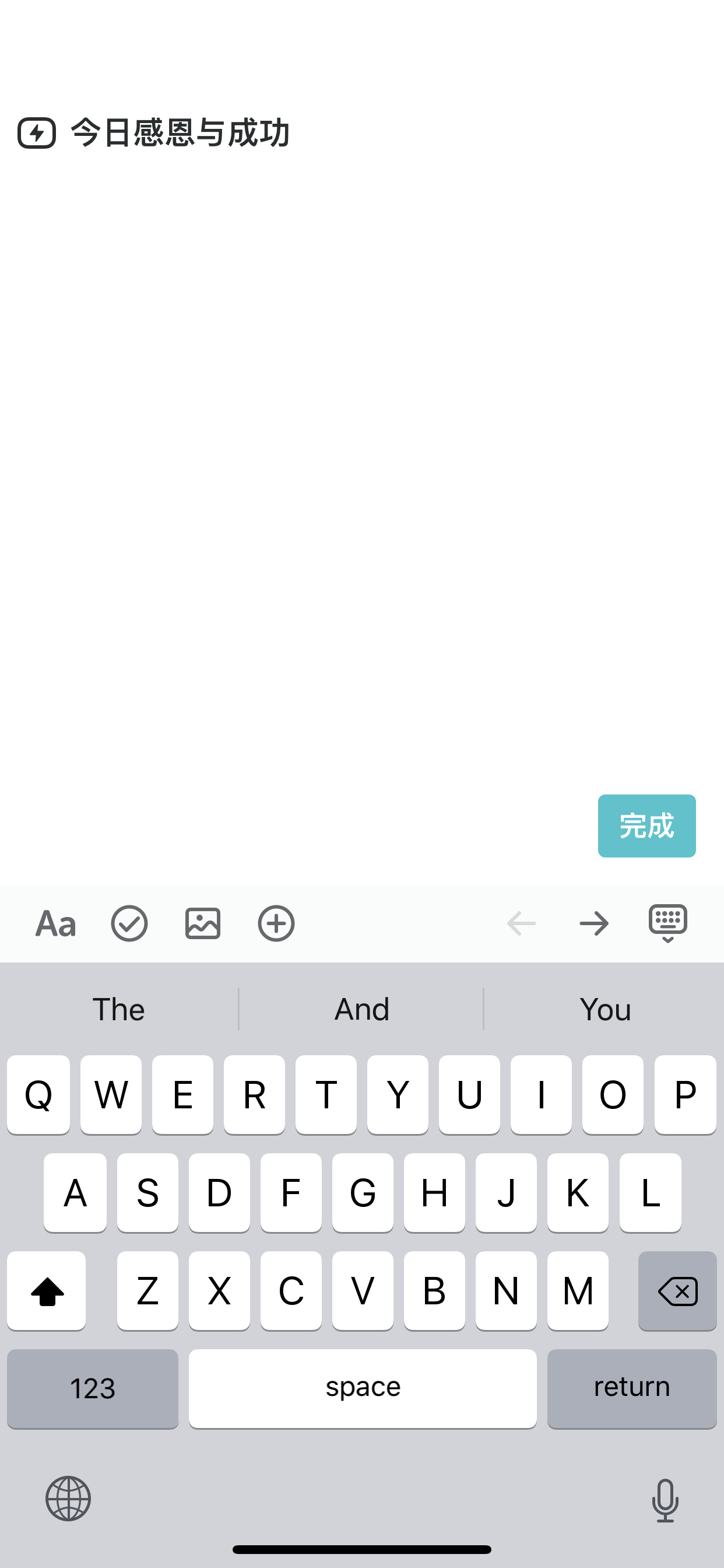
Task: Tap the lightning icon beside the title
Action: pyautogui.click(x=37, y=132)
